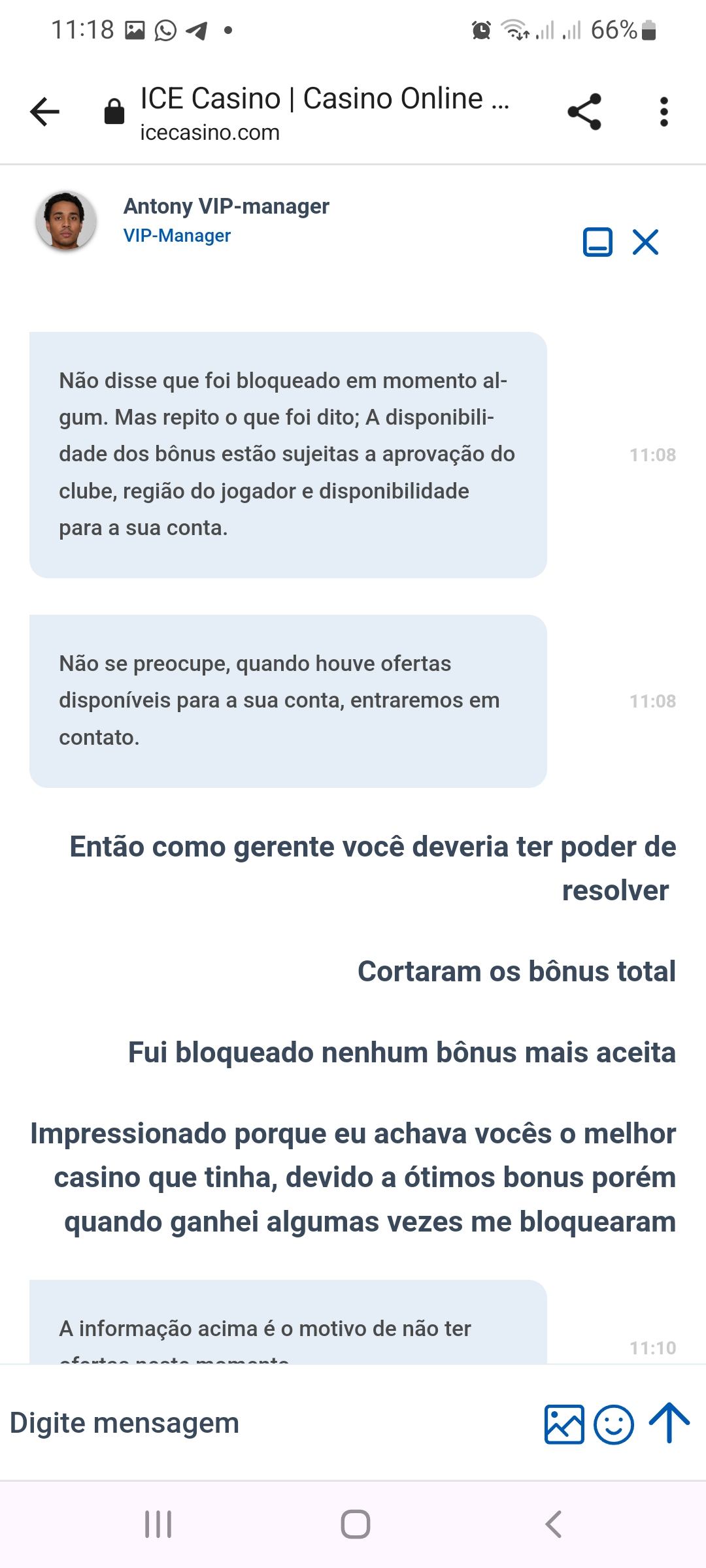706x1568 pixels.
Task: Share the ICE Casino page
Action: coord(584,112)
